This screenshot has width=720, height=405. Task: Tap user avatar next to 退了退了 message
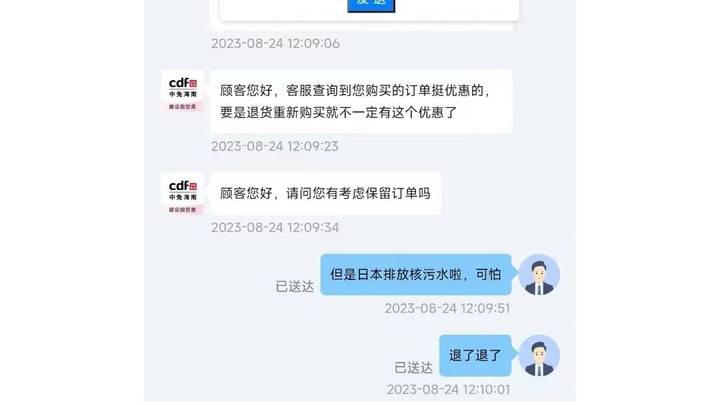coord(540,356)
